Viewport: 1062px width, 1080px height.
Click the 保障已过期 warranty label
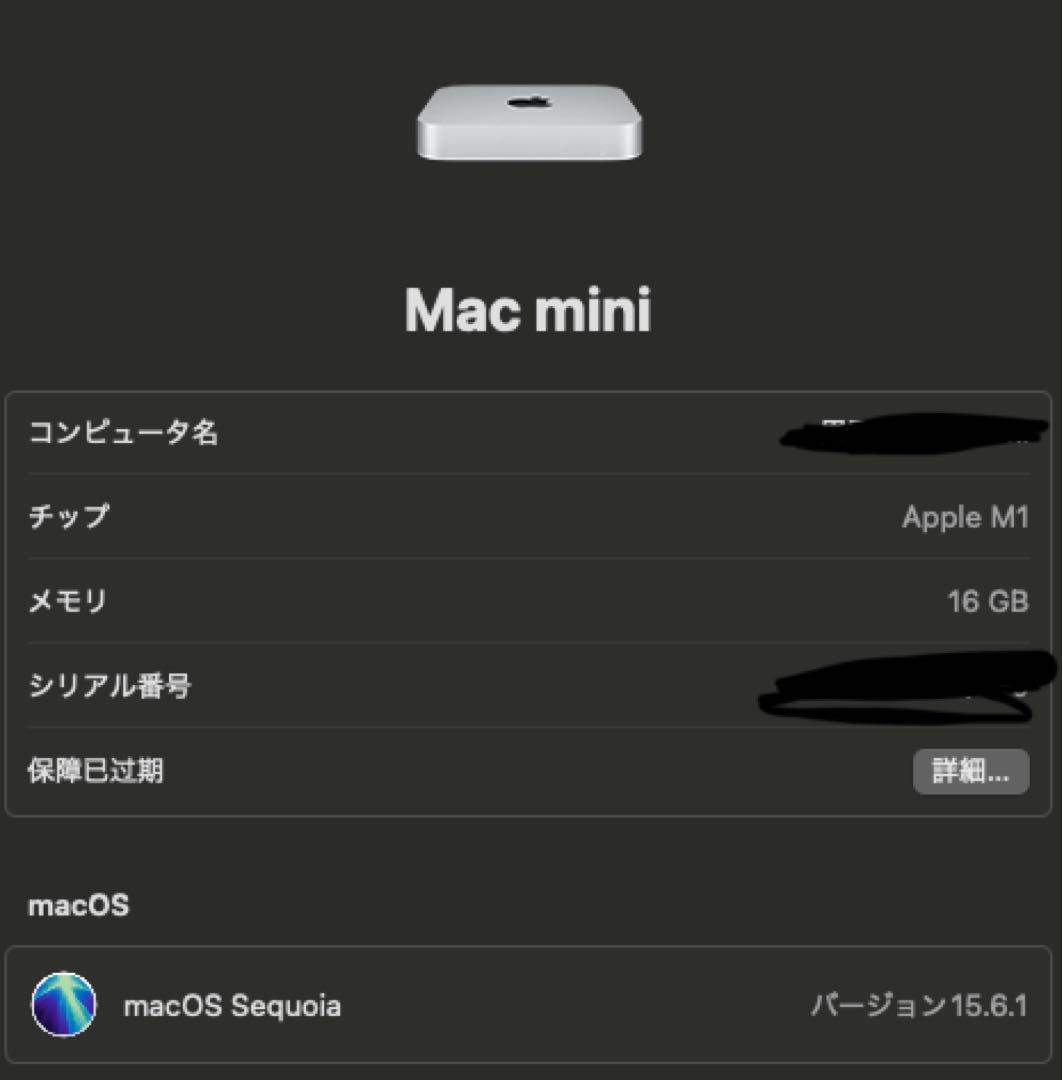click(95, 771)
